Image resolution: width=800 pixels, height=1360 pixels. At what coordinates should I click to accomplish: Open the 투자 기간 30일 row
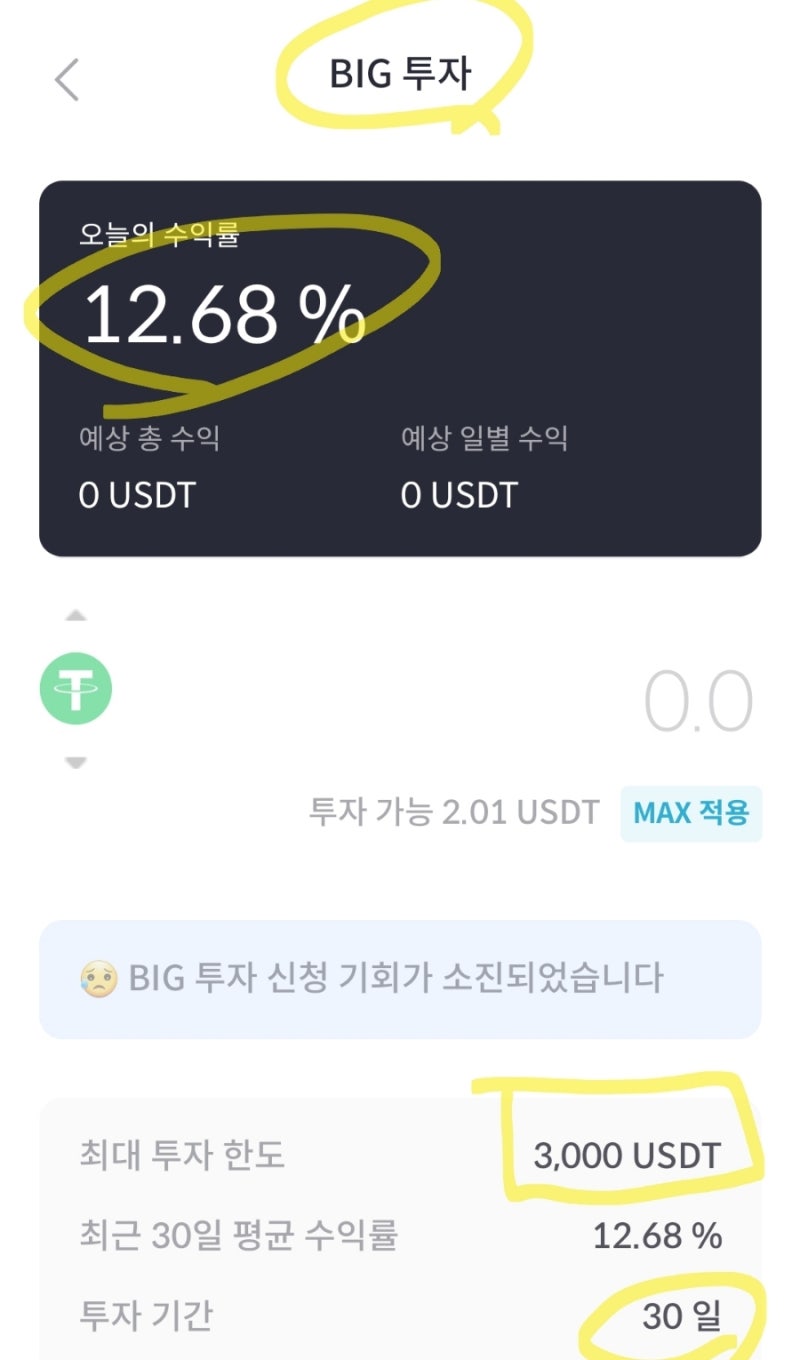pos(400,1317)
